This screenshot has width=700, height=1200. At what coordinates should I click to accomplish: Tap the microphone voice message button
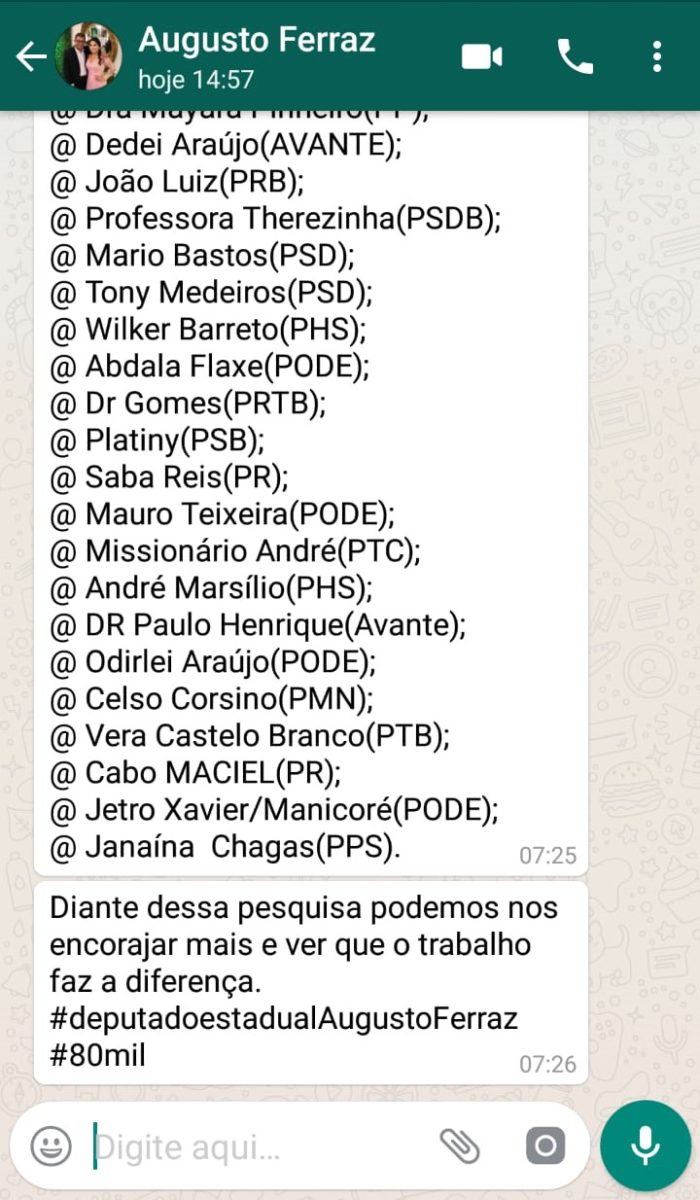pyautogui.click(x=645, y=1145)
